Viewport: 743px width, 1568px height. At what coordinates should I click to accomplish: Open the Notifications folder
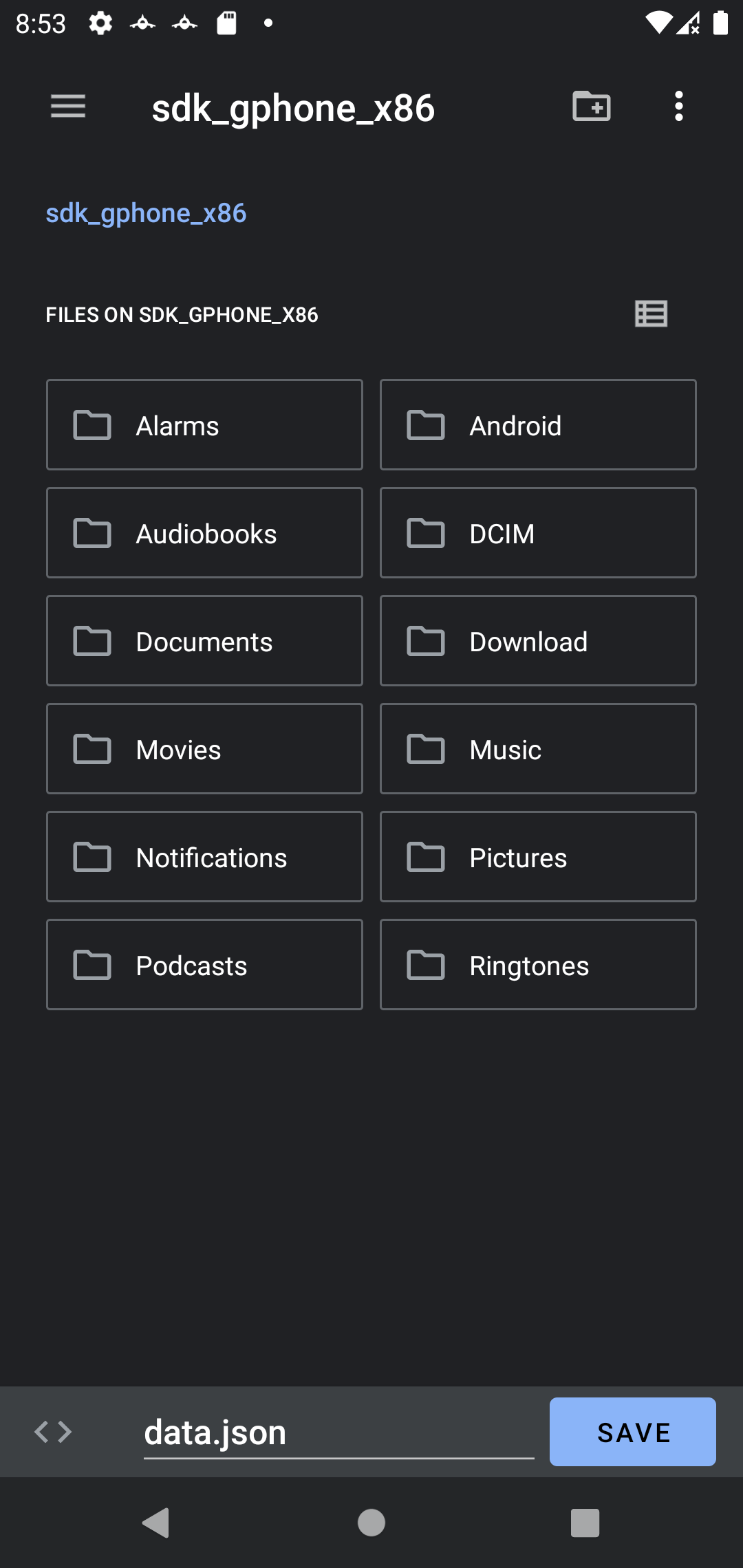tap(204, 857)
